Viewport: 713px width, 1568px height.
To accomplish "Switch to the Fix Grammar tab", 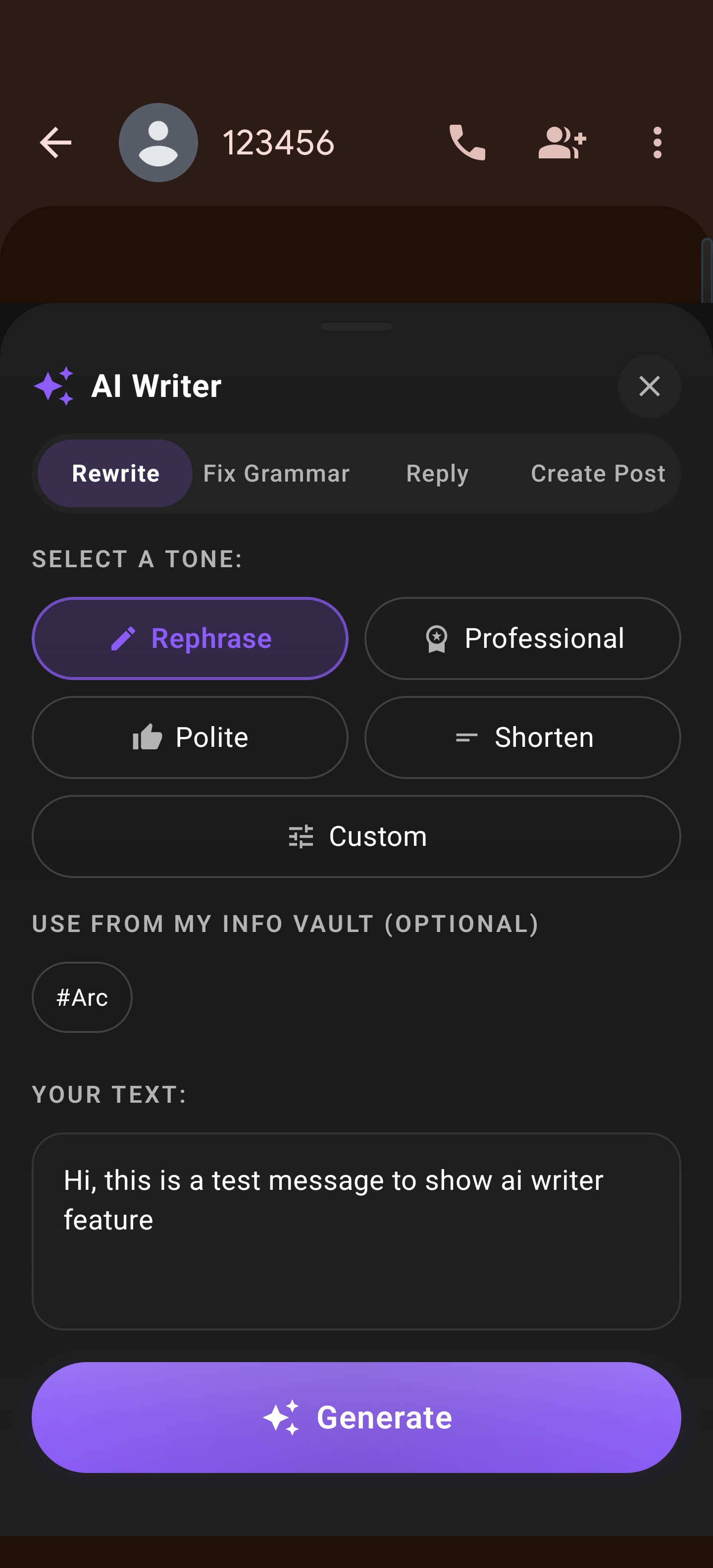I will click(277, 473).
